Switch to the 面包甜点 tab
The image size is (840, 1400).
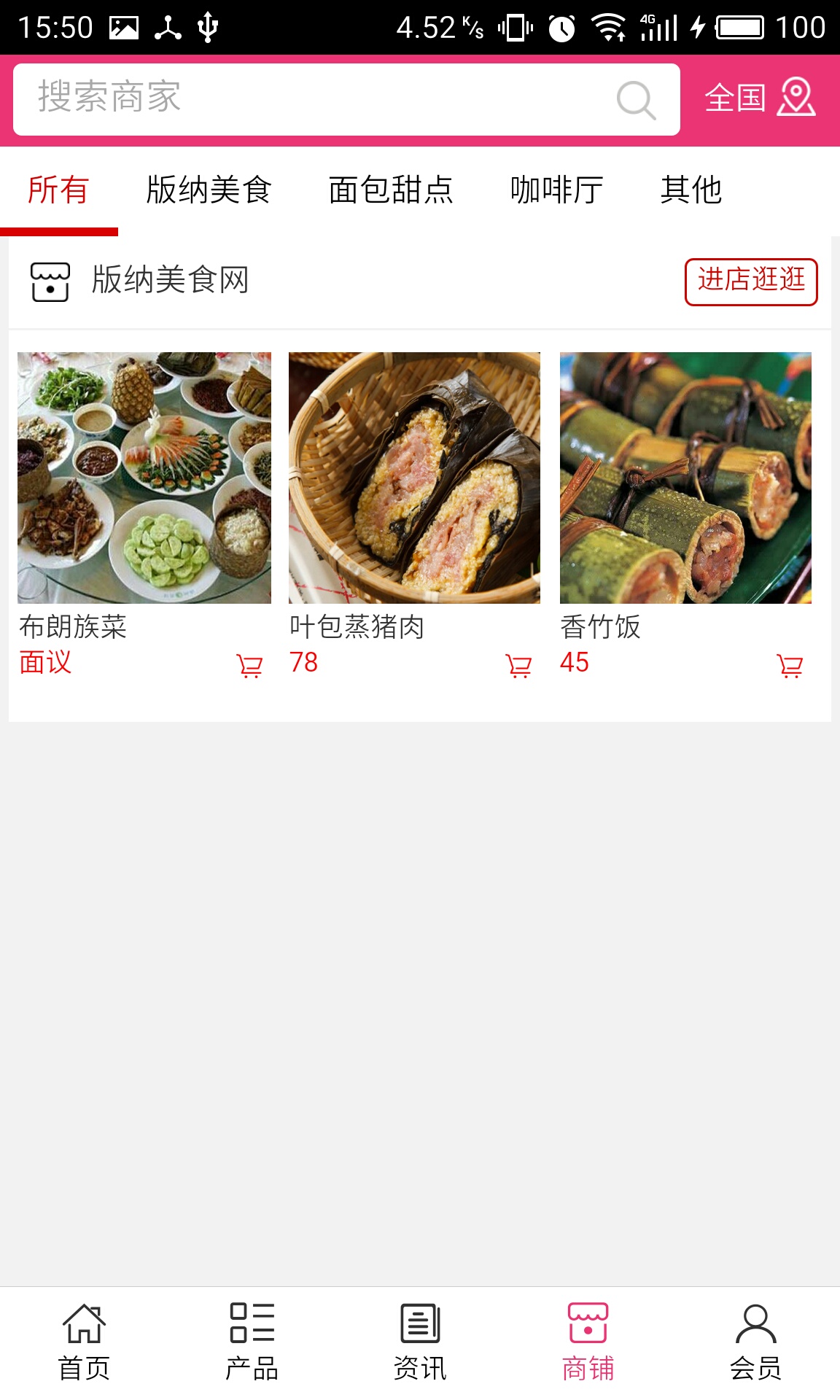click(x=391, y=190)
